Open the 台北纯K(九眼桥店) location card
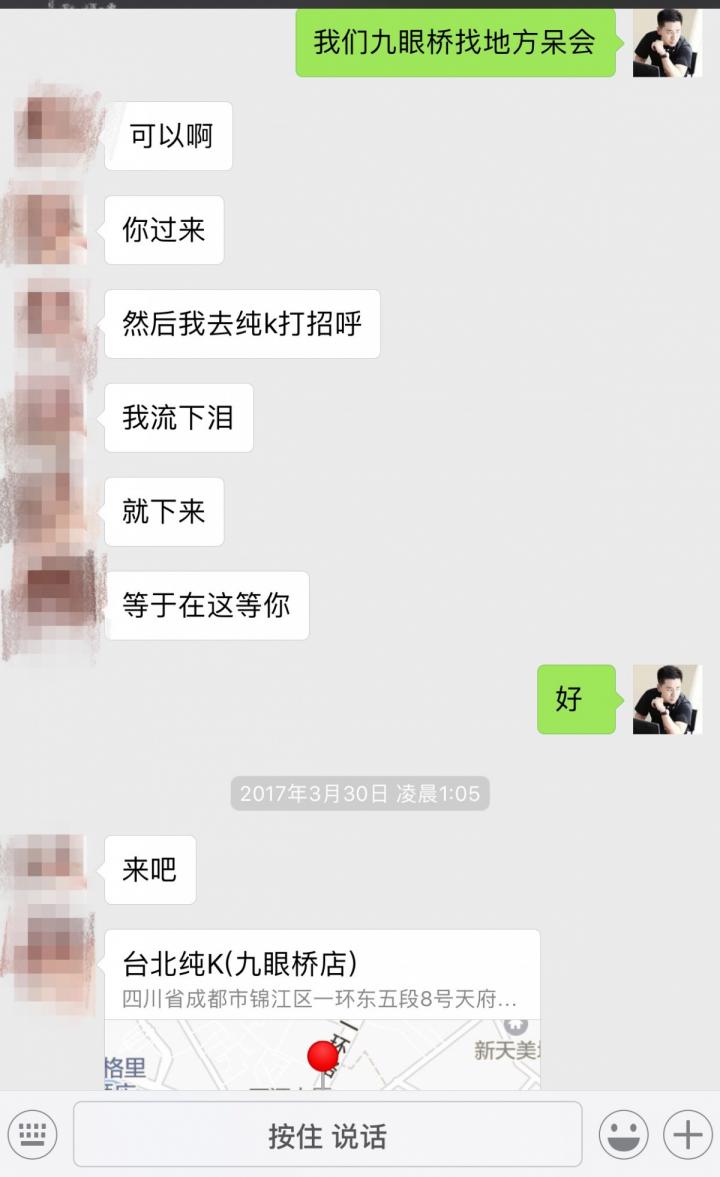Image resolution: width=720 pixels, height=1177 pixels. [322, 1008]
